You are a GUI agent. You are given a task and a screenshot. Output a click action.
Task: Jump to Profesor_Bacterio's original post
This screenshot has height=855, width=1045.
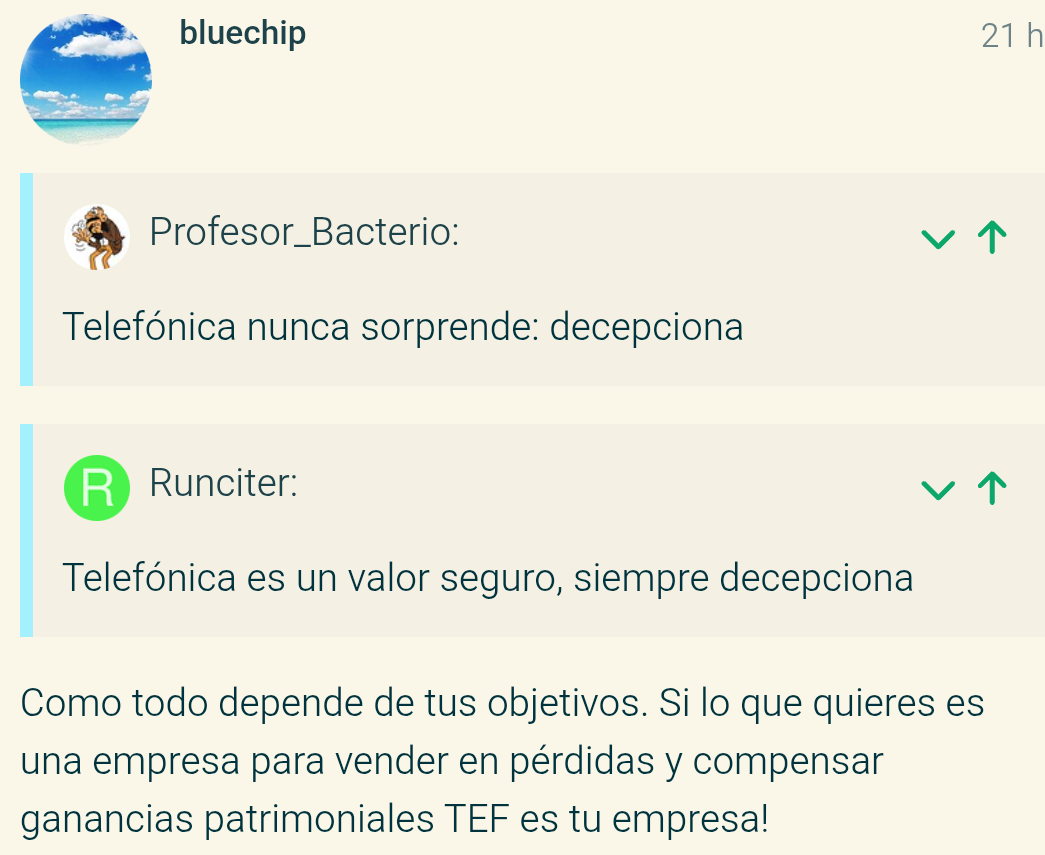pos(991,238)
